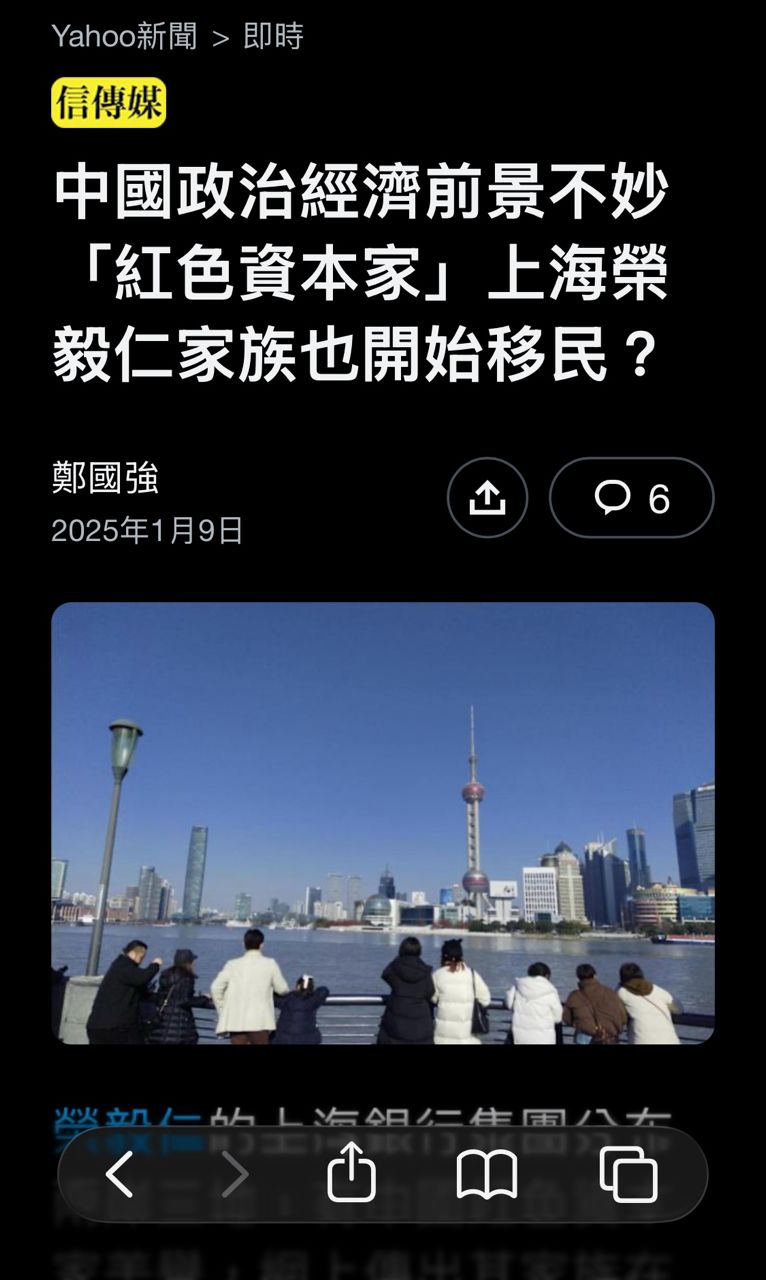
Task: Open the 6 comments
Action: click(632, 498)
